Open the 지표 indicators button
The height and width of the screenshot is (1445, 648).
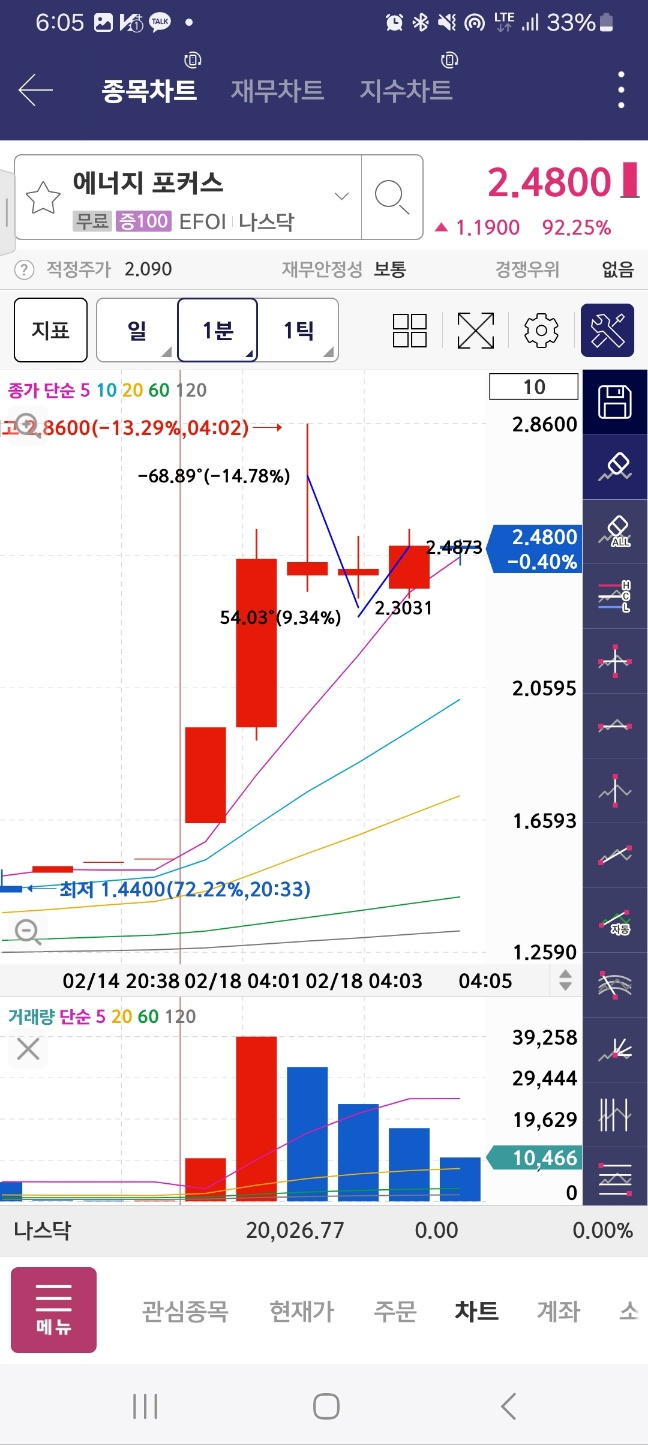[51, 330]
